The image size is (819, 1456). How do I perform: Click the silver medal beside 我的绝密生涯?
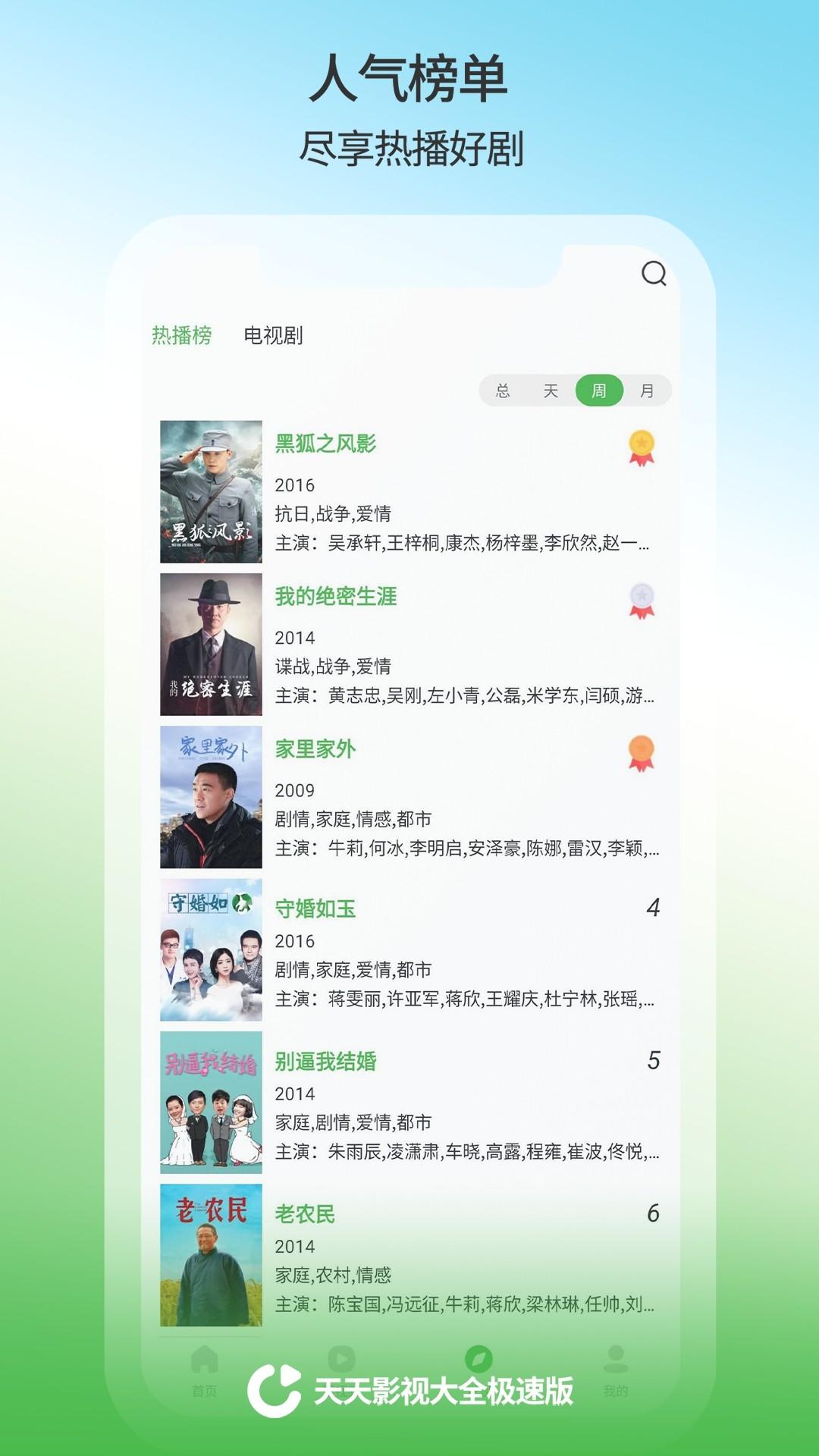click(641, 601)
